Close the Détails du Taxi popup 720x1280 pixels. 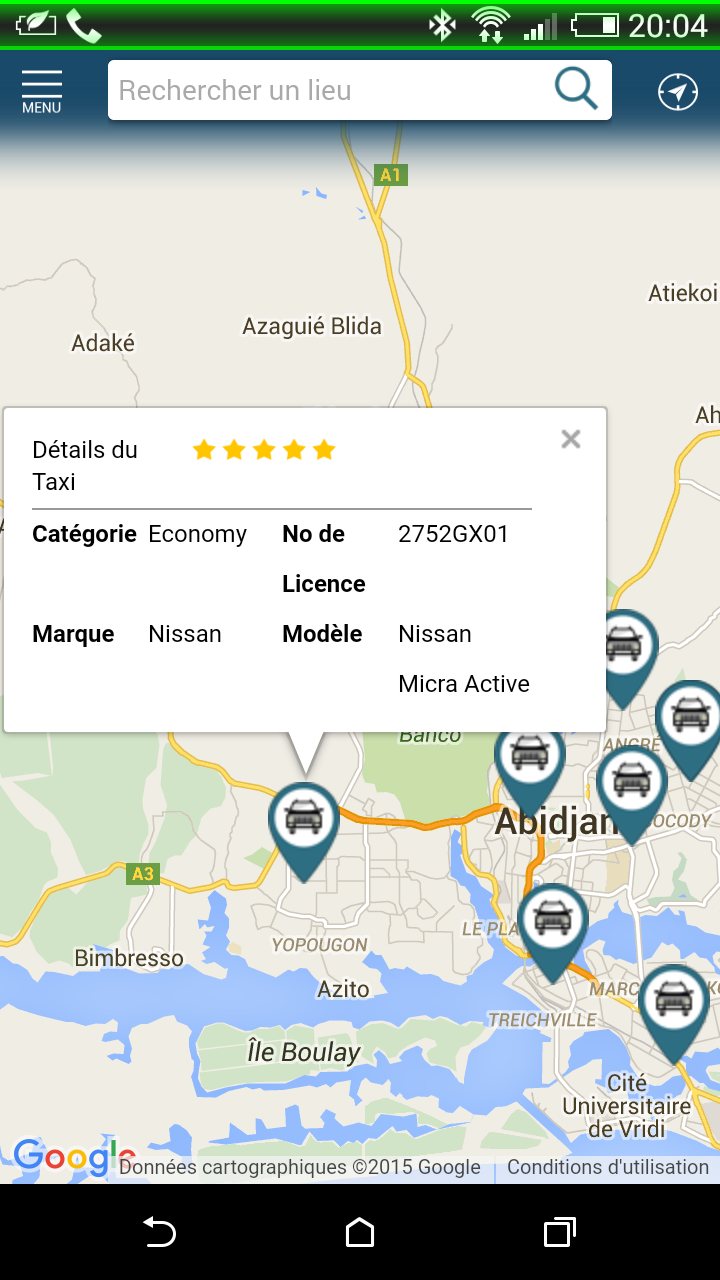tap(571, 439)
